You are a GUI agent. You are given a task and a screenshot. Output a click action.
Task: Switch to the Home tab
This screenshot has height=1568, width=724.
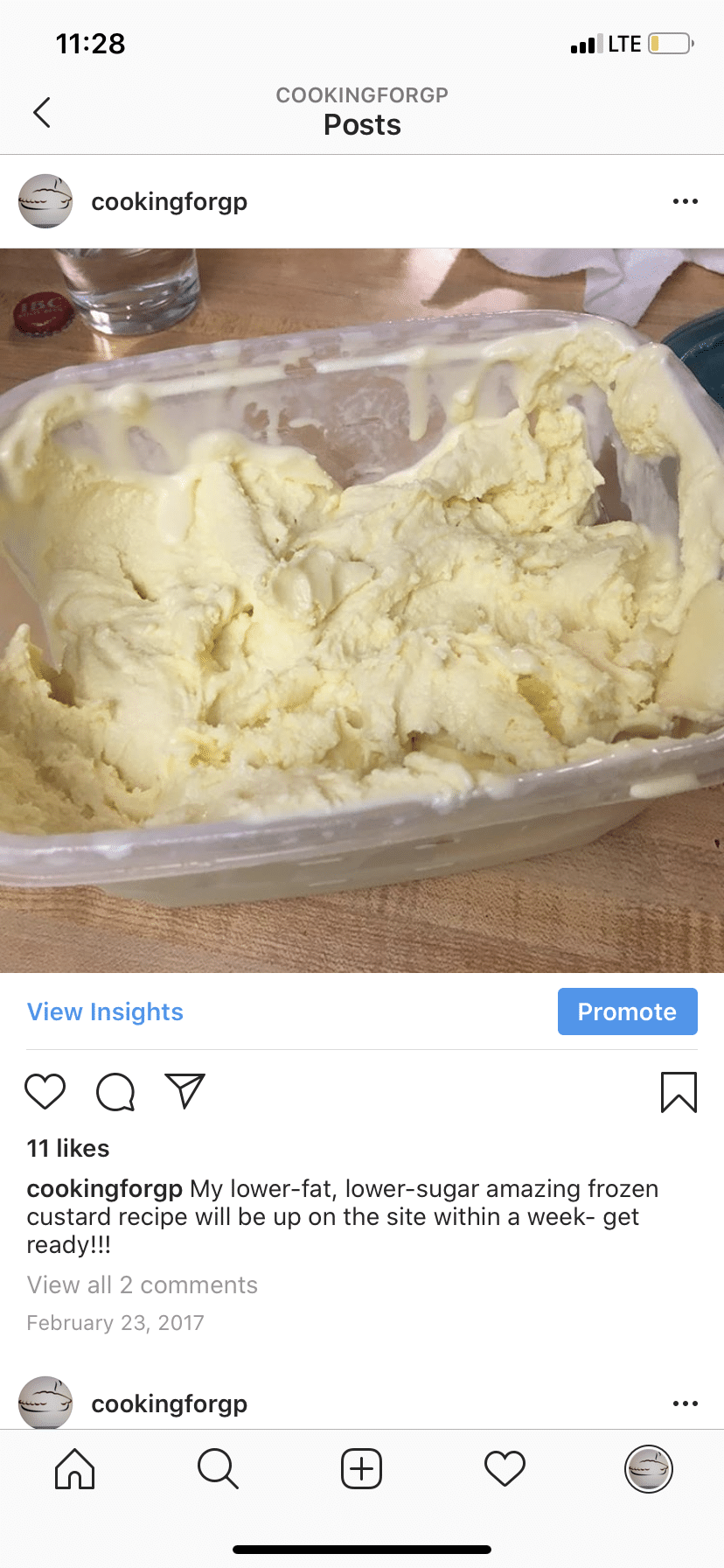(74, 1468)
